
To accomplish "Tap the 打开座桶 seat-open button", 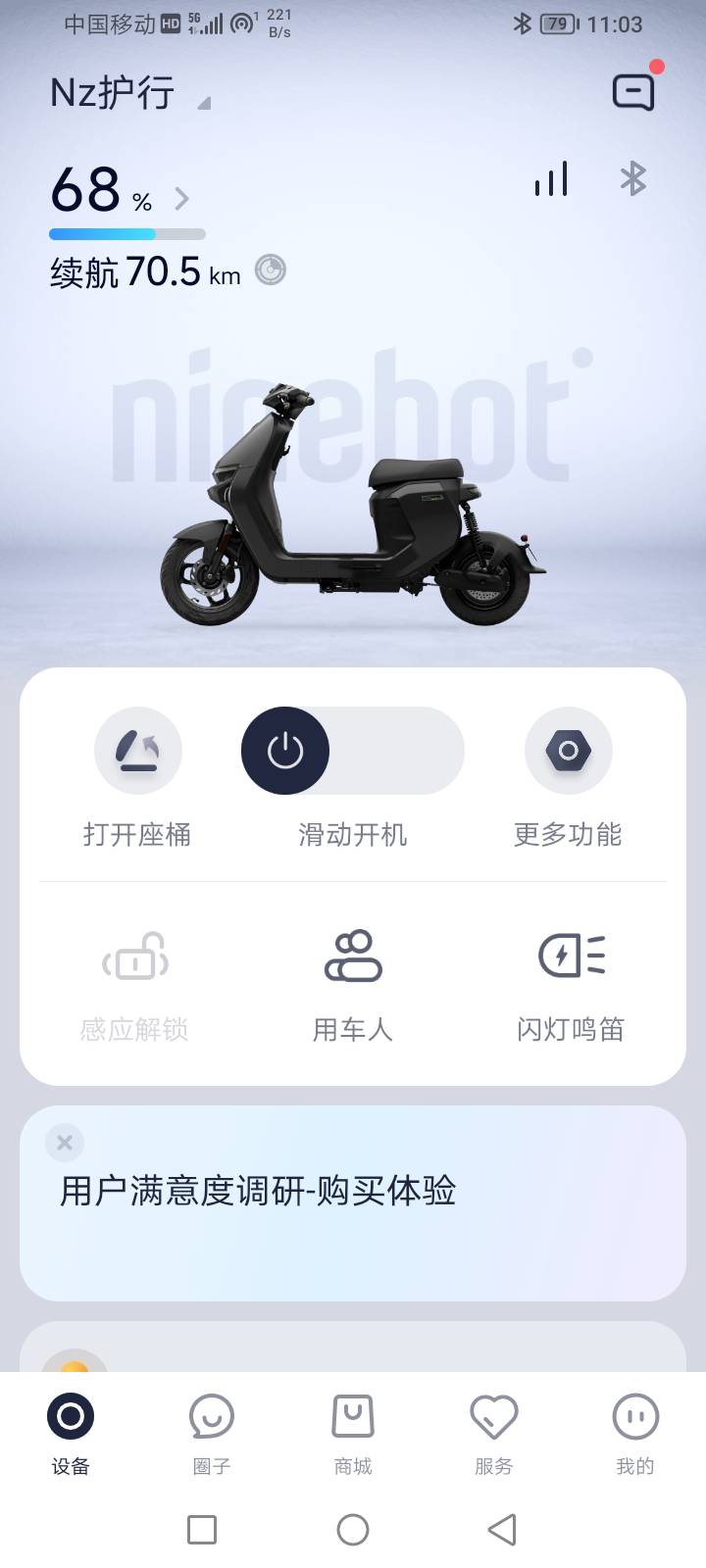I will (138, 751).
